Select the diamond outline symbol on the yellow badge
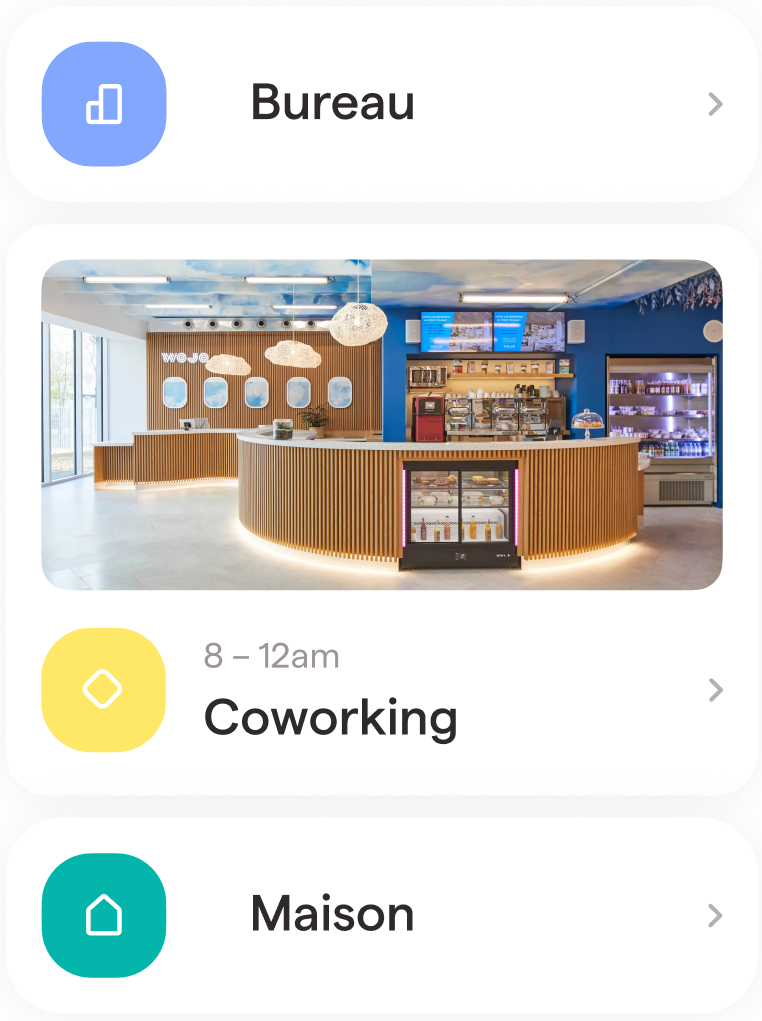 point(103,690)
